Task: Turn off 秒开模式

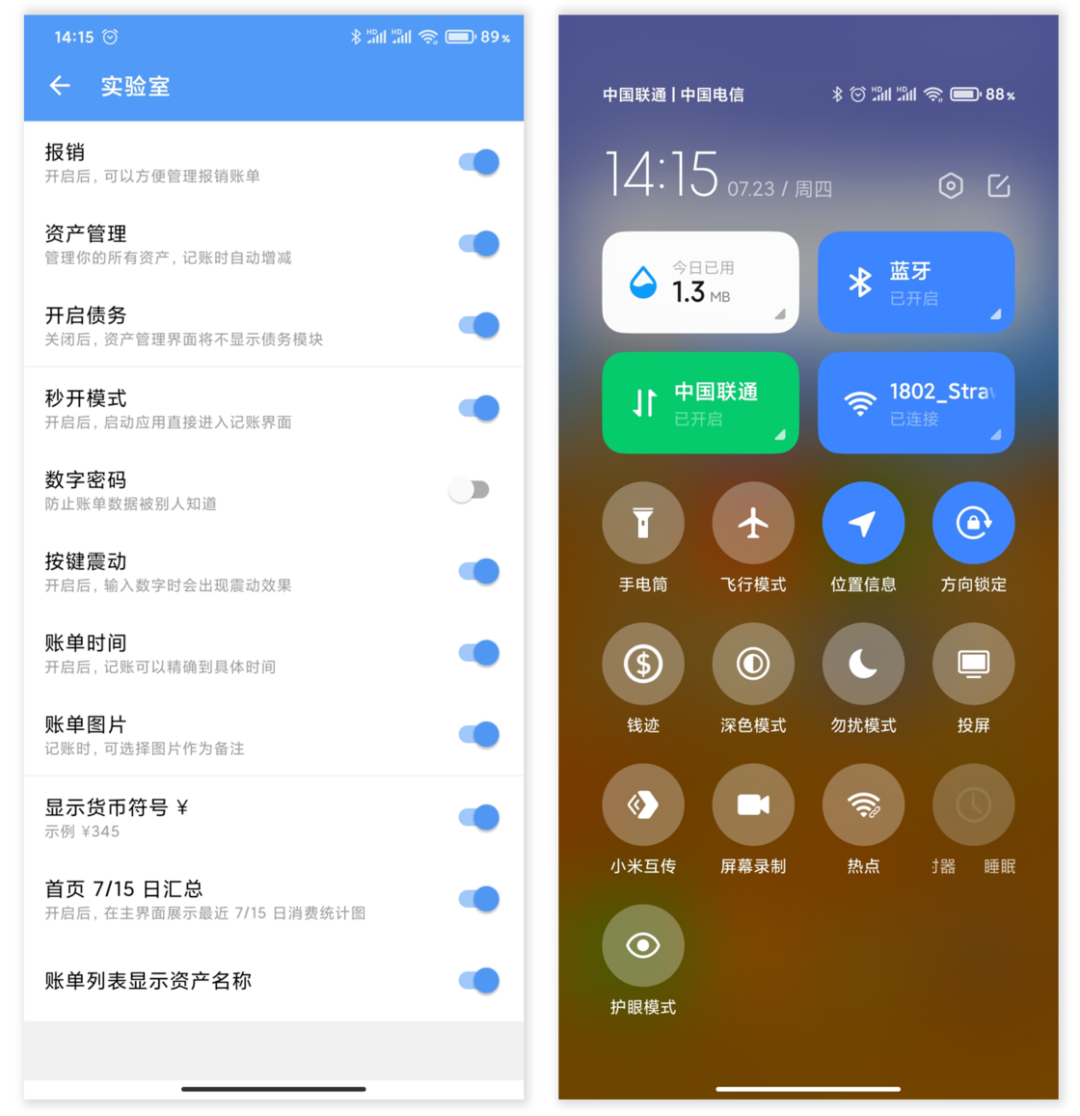Action: 479,408
